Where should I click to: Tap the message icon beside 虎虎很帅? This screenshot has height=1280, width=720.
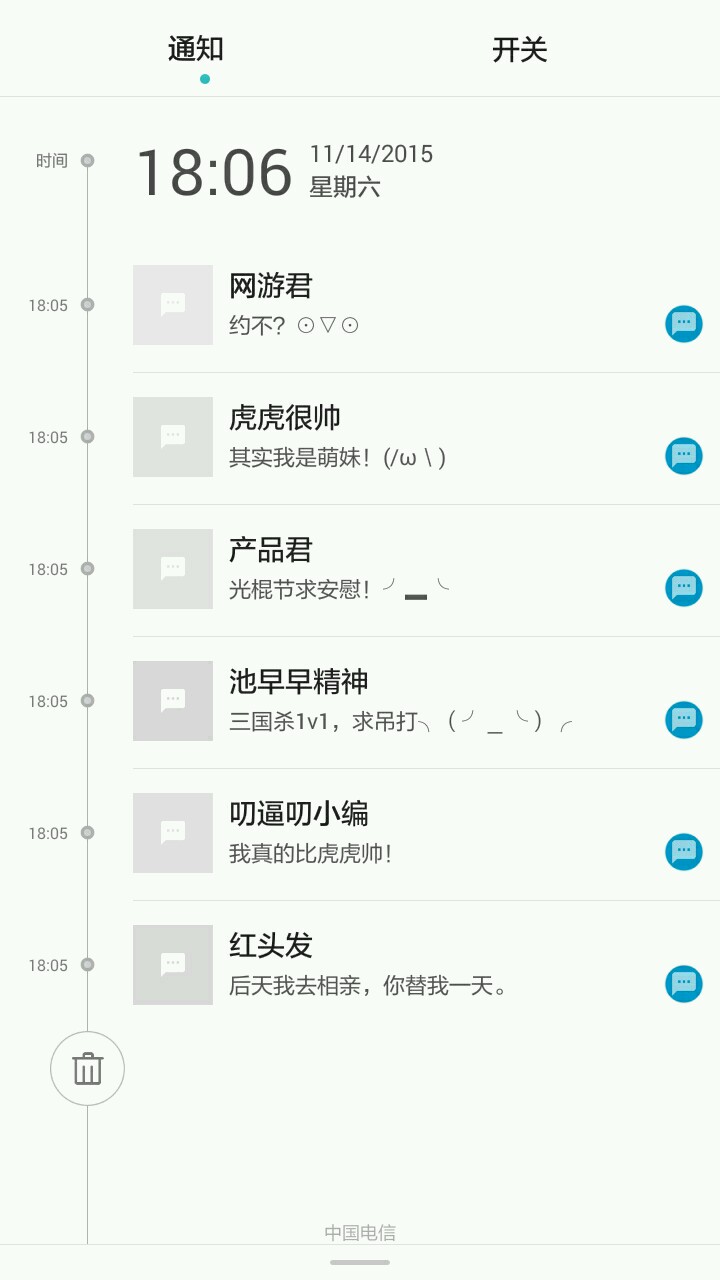(684, 455)
